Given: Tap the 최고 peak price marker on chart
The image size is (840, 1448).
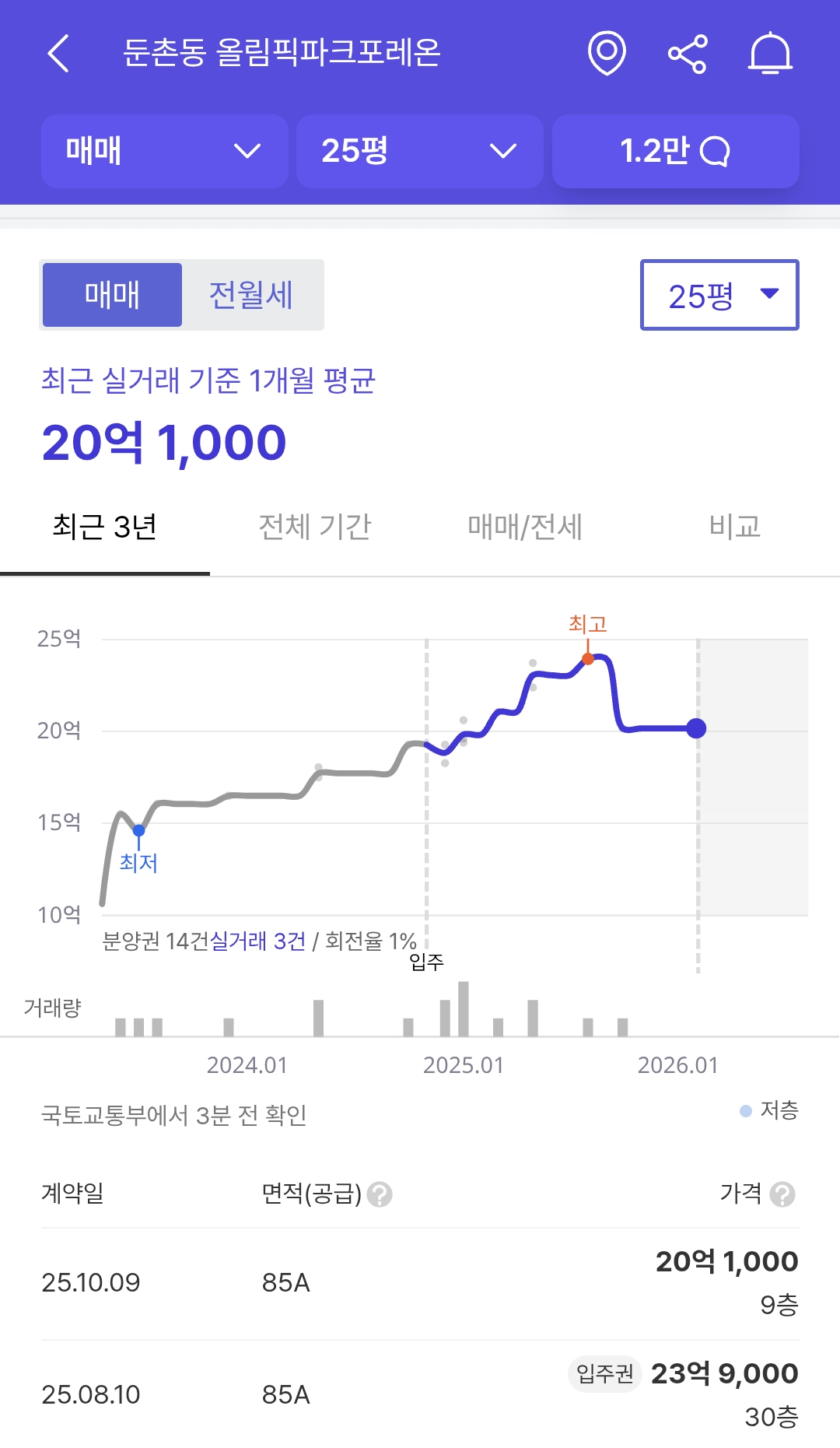Looking at the screenshot, I should tap(588, 658).
